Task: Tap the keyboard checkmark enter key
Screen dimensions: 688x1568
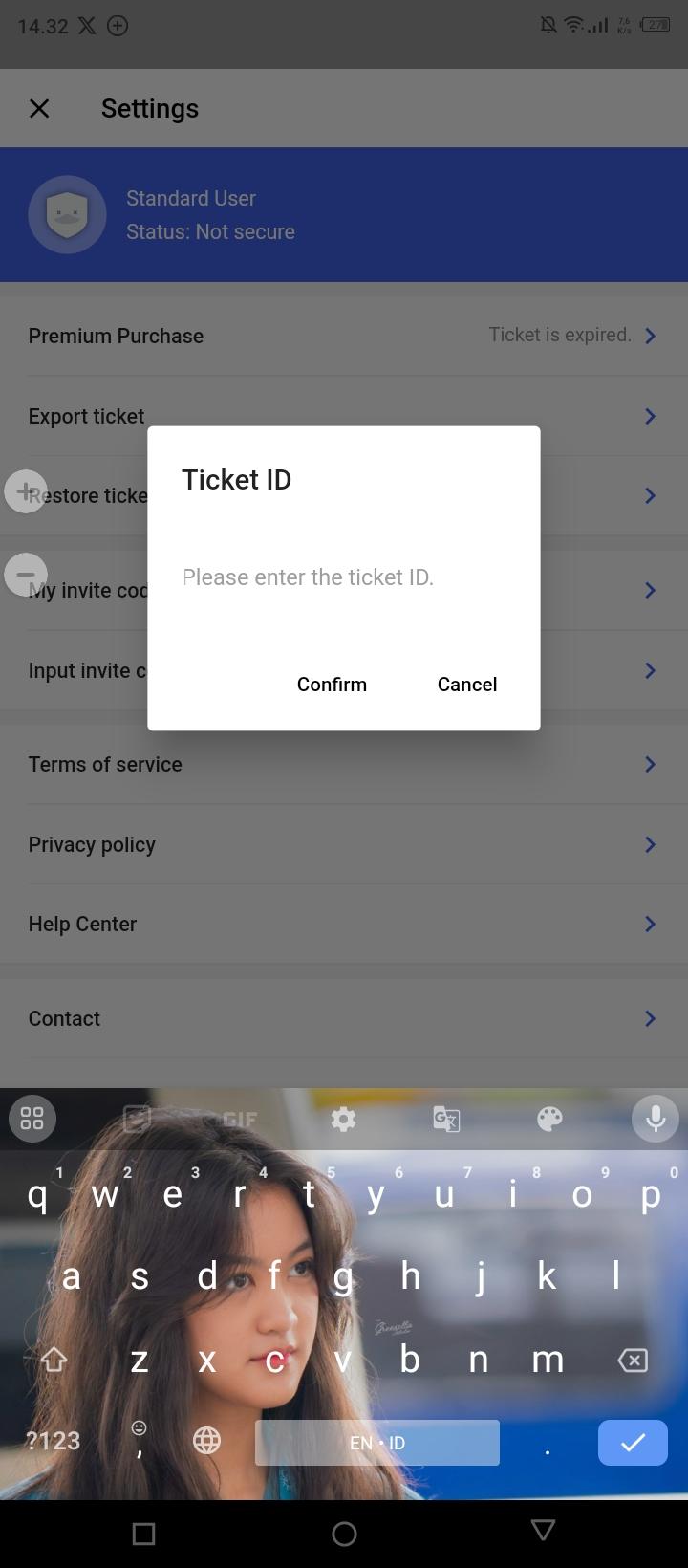Action: 633,1442
